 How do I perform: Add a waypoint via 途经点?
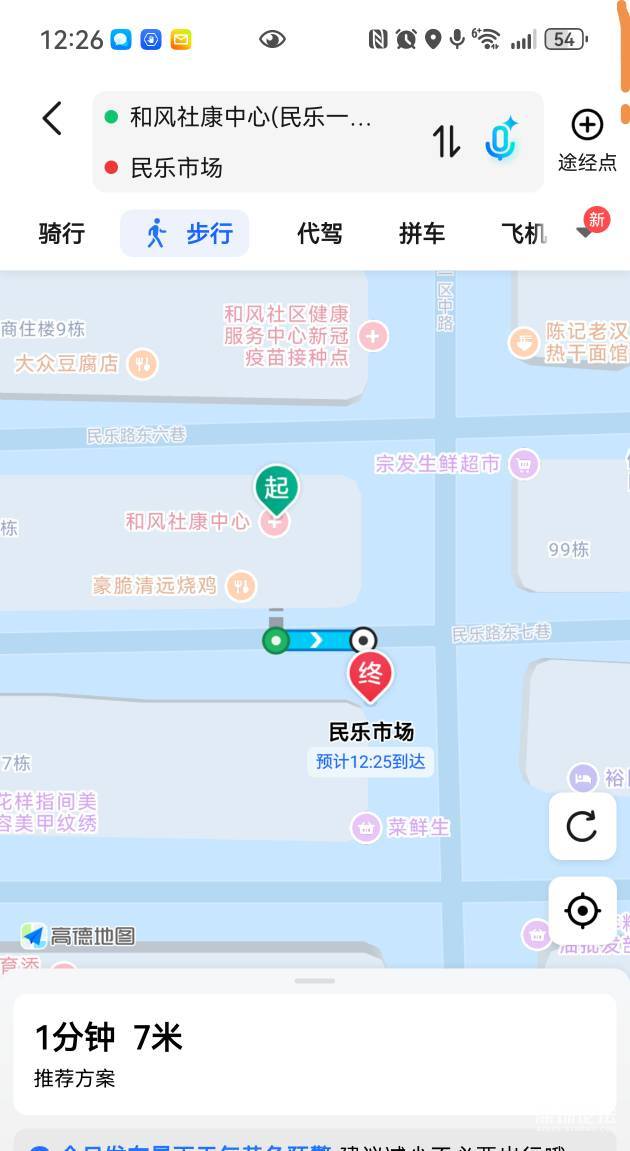click(x=587, y=140)
